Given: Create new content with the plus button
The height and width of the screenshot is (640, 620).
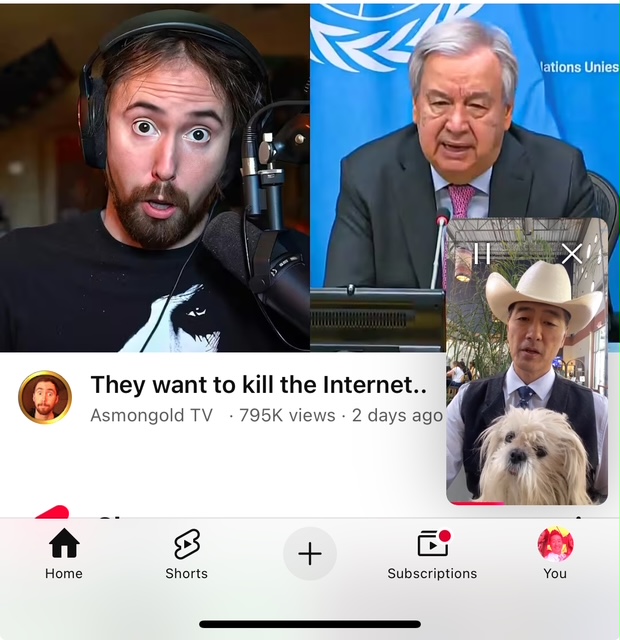Looking at the screenshot, I should click(x=310, y=554).
